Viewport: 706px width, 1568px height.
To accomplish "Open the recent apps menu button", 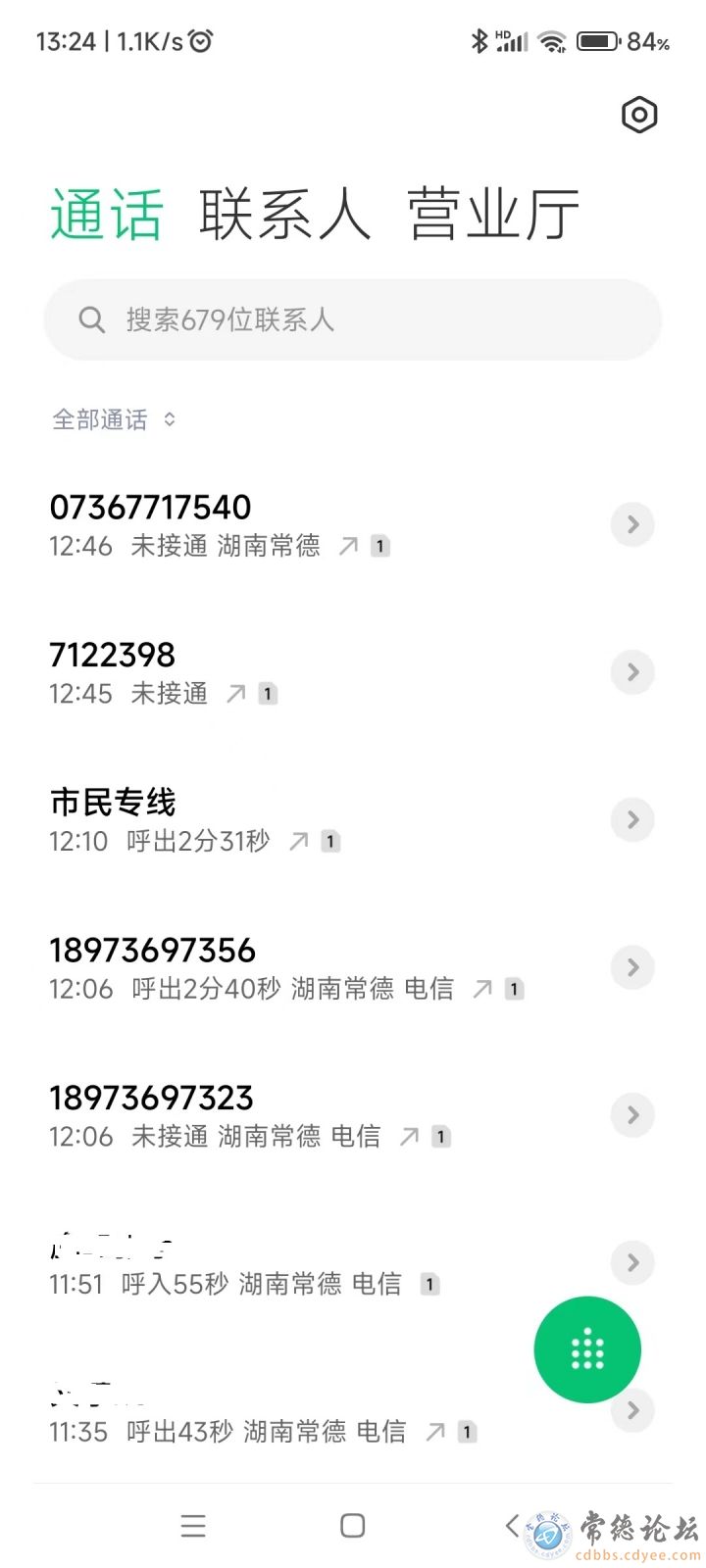I will tap(193, 1525).
